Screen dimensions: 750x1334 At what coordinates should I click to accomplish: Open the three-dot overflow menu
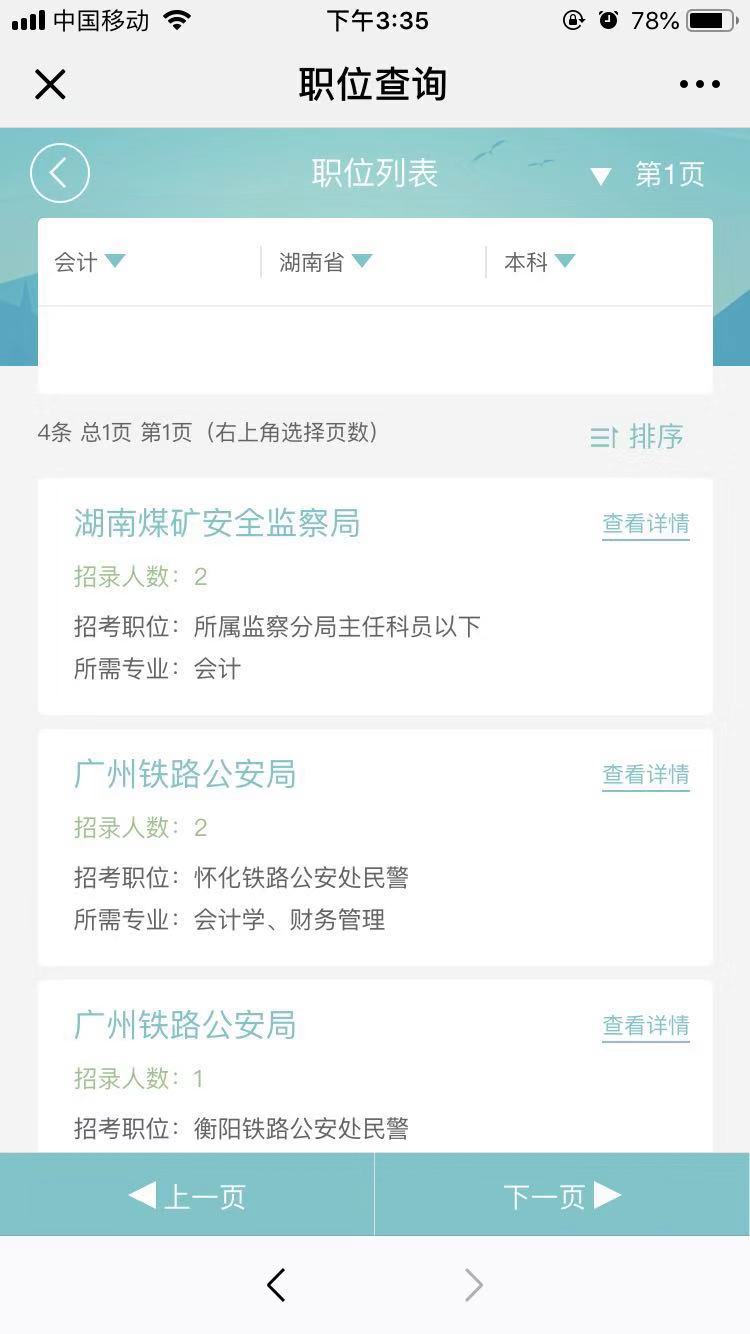coord(699,85)
